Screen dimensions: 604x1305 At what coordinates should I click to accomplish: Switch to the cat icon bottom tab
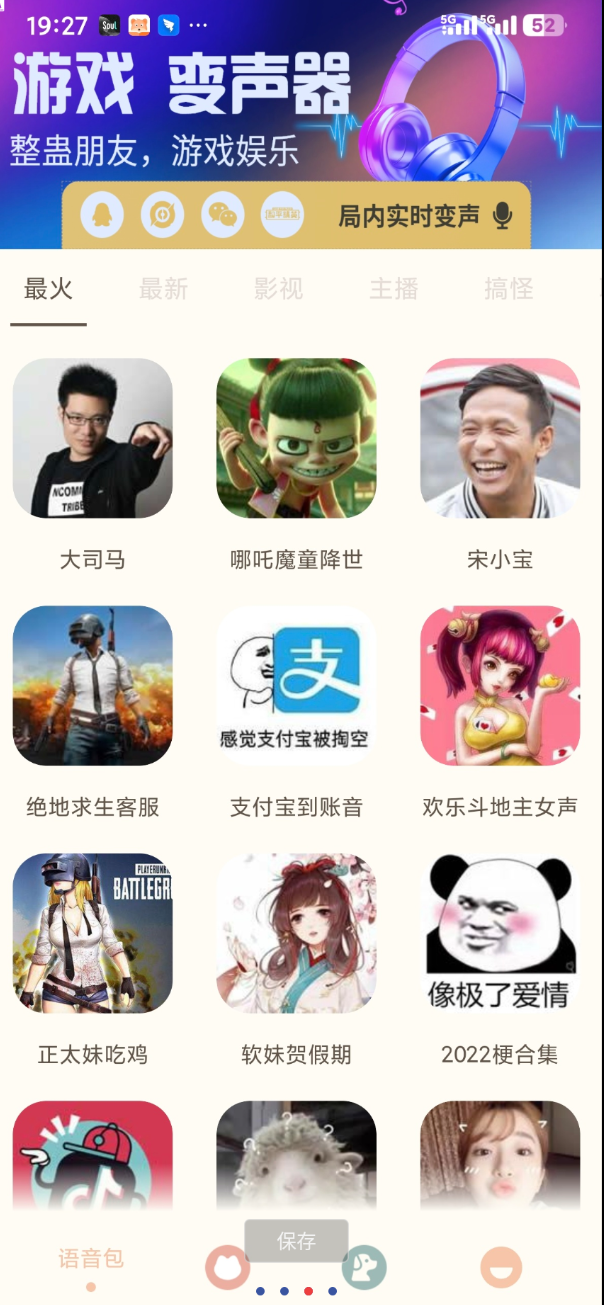click(227, 1267)
